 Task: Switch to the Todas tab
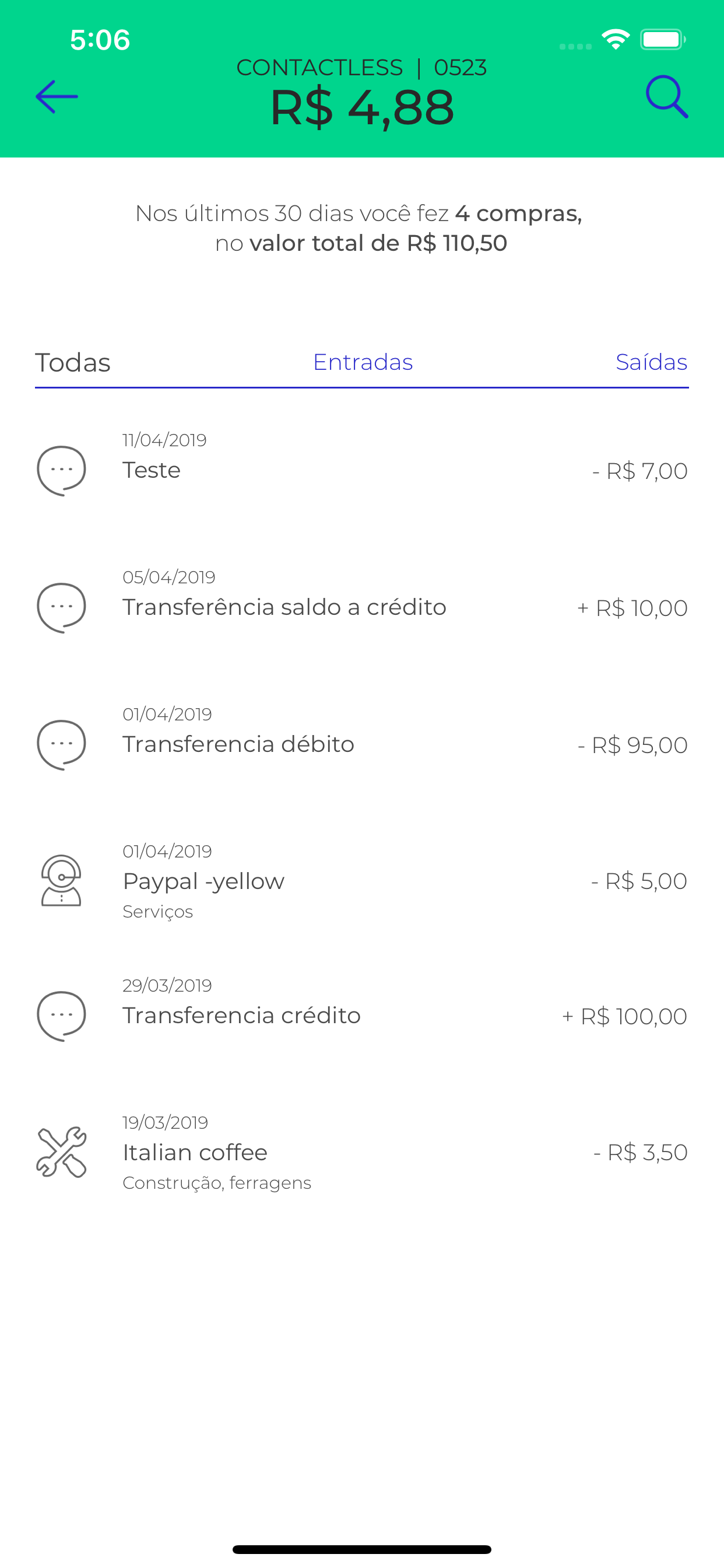point(73,363)
